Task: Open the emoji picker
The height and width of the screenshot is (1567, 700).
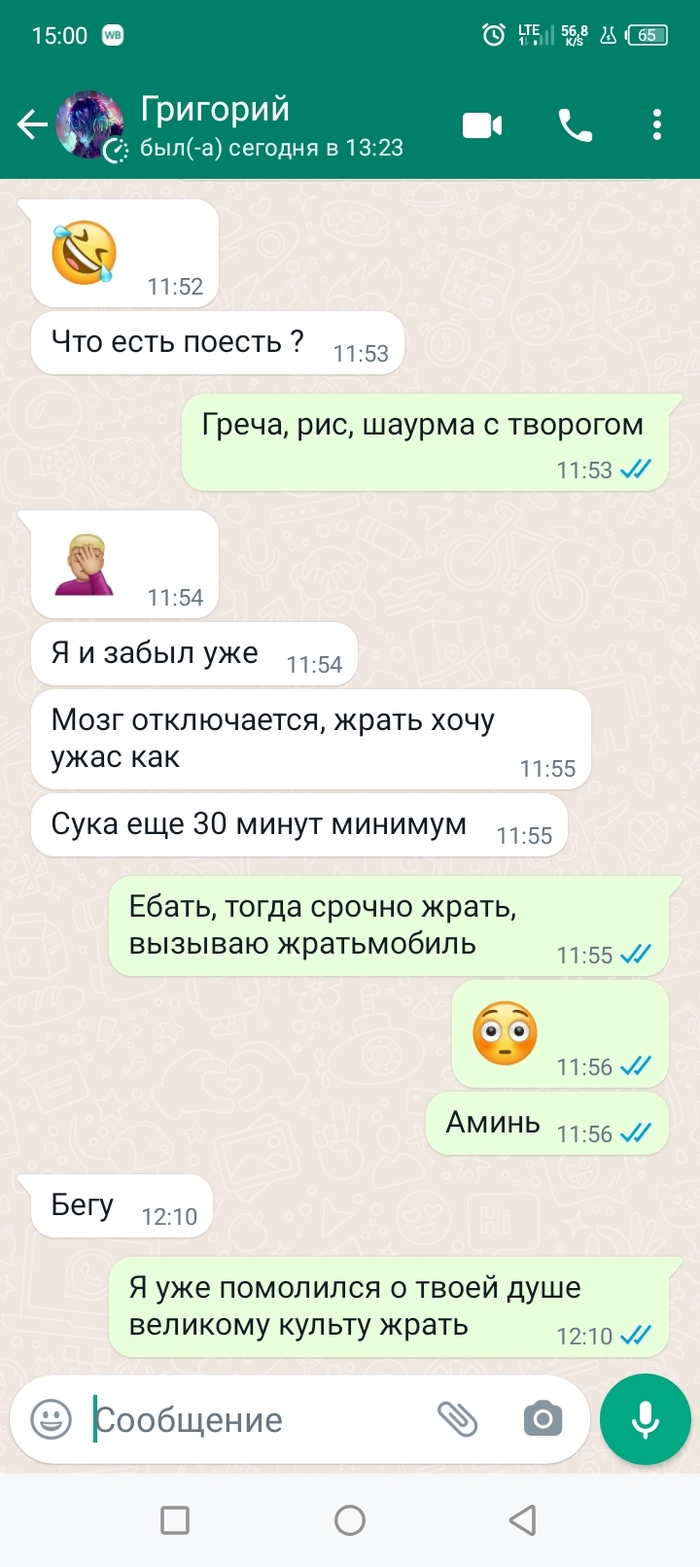Action: pos(50,1418)
